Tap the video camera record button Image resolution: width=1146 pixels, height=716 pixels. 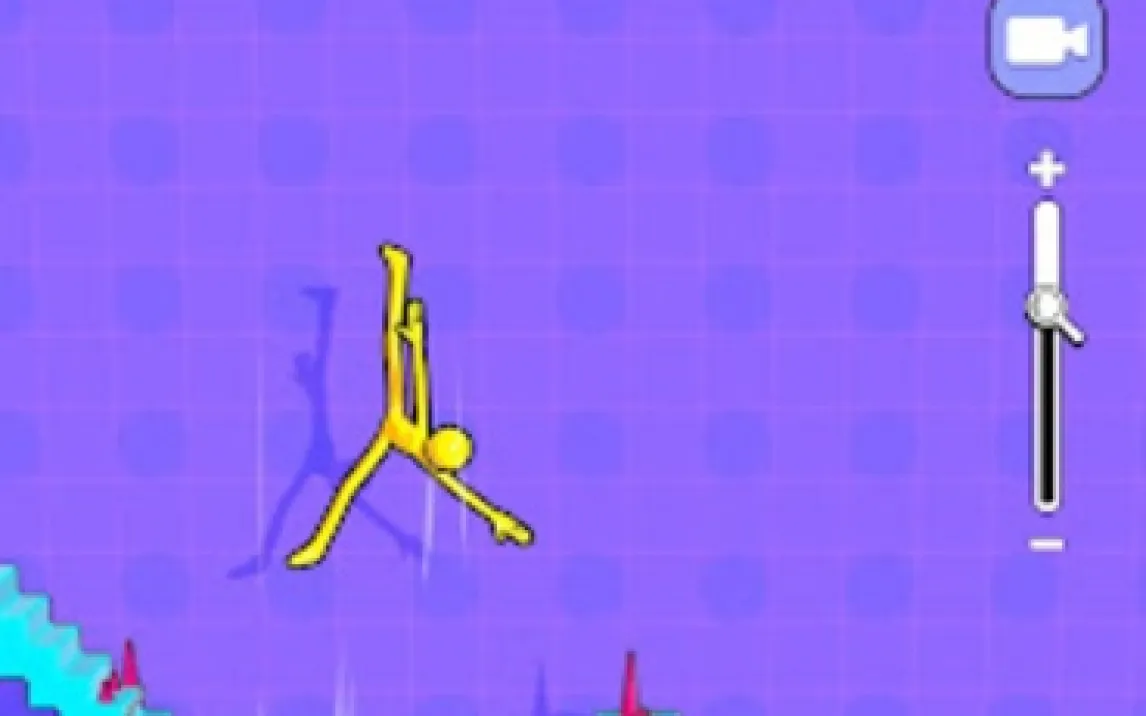tap(1047, 42)
